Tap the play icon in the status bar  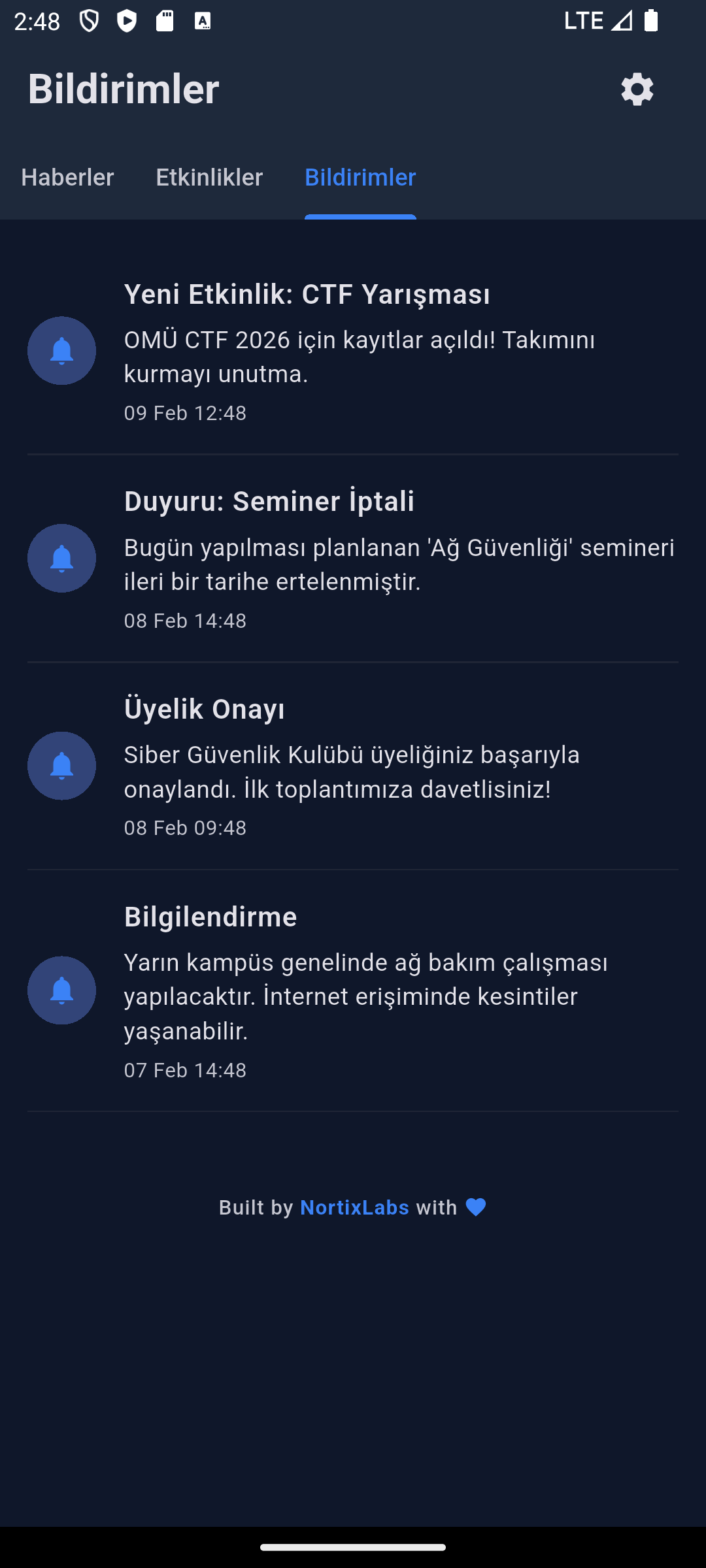coord(128,20)
